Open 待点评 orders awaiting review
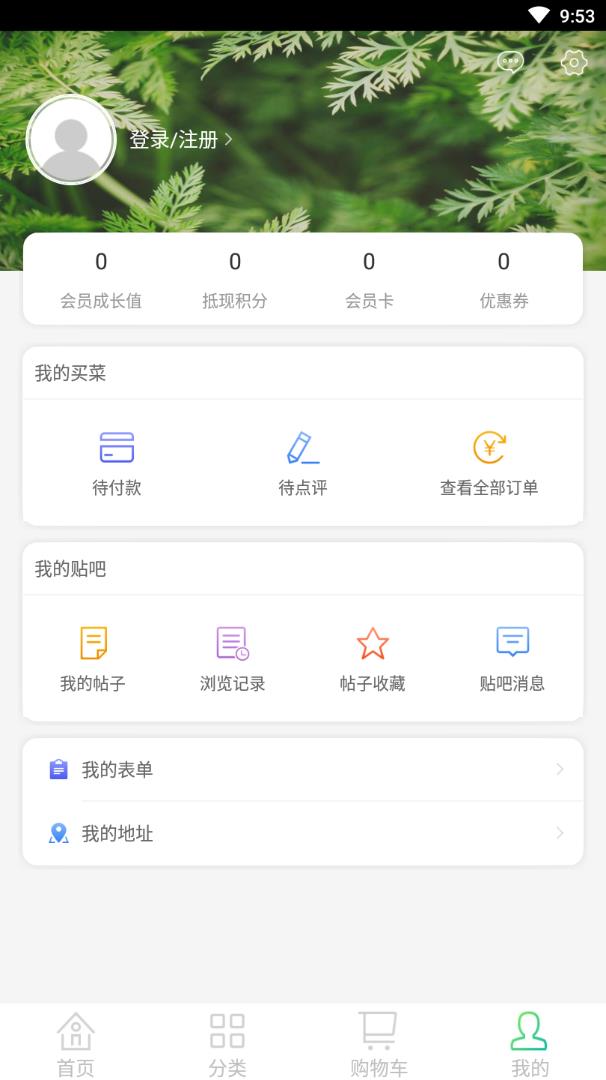 point(303,463)
